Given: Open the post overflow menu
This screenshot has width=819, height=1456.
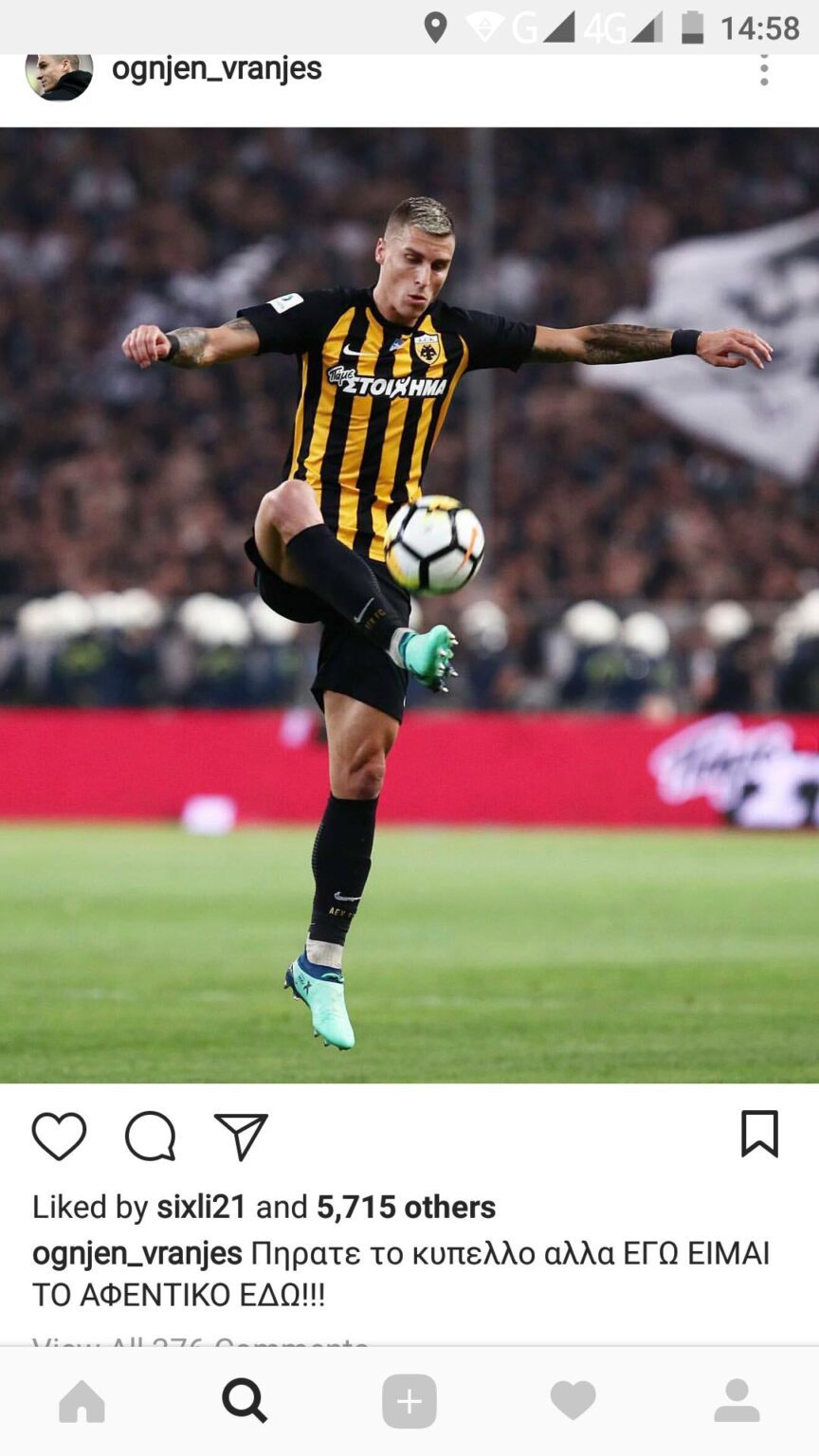Looking at the screenshot, I should 764,70.
